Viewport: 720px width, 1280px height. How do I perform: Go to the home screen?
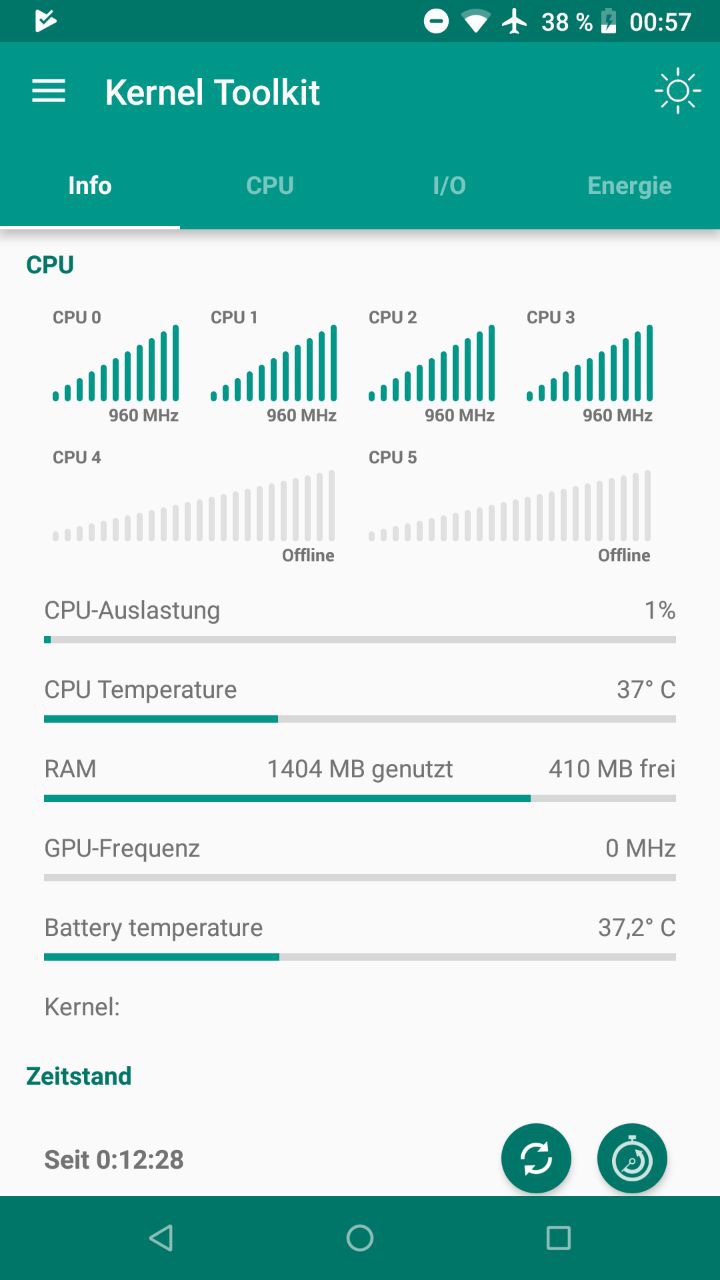[360, 1238]
